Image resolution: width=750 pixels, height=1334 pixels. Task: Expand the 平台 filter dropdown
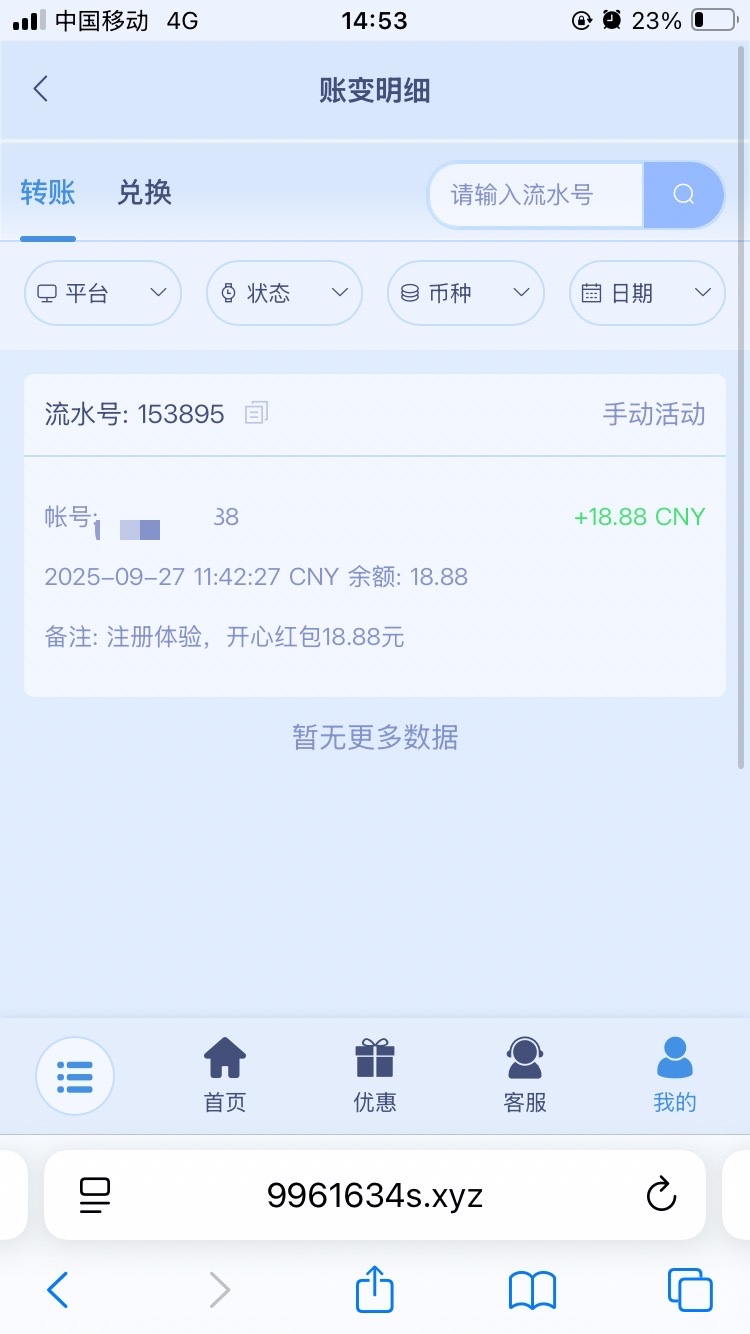pyautogui.click(x=102, y=293)
